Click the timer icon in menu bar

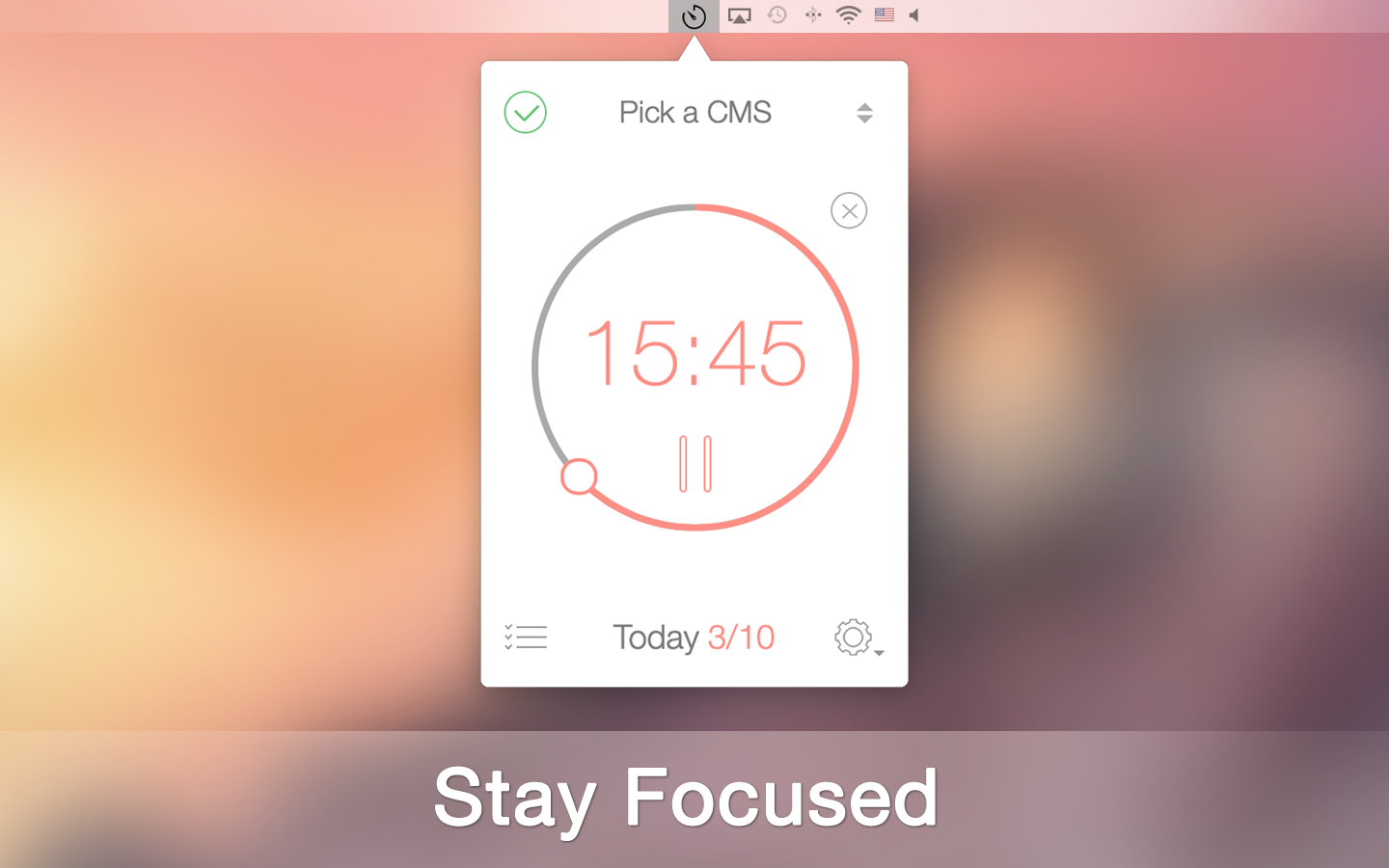click(x=694, y=16)
